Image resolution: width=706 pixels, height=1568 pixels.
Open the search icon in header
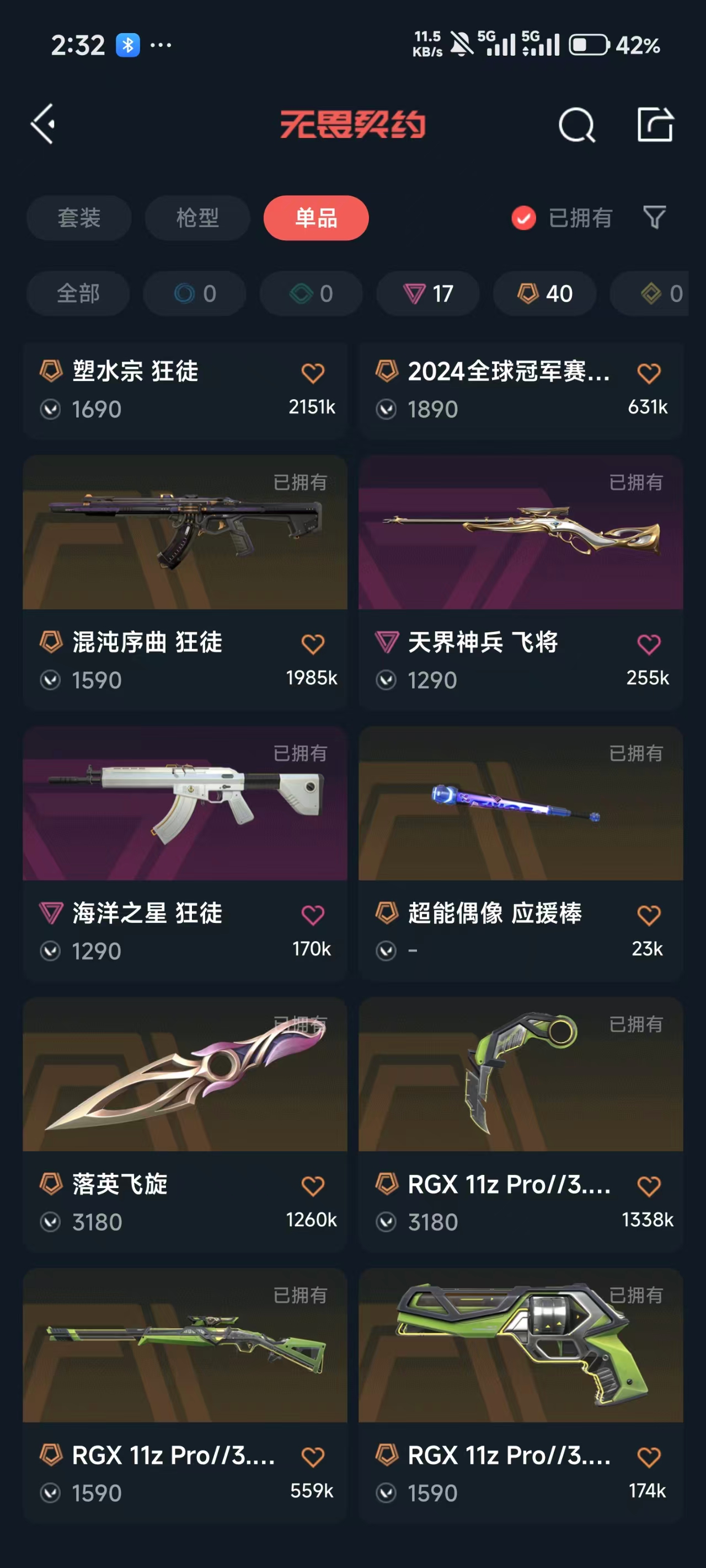(576, 125)
